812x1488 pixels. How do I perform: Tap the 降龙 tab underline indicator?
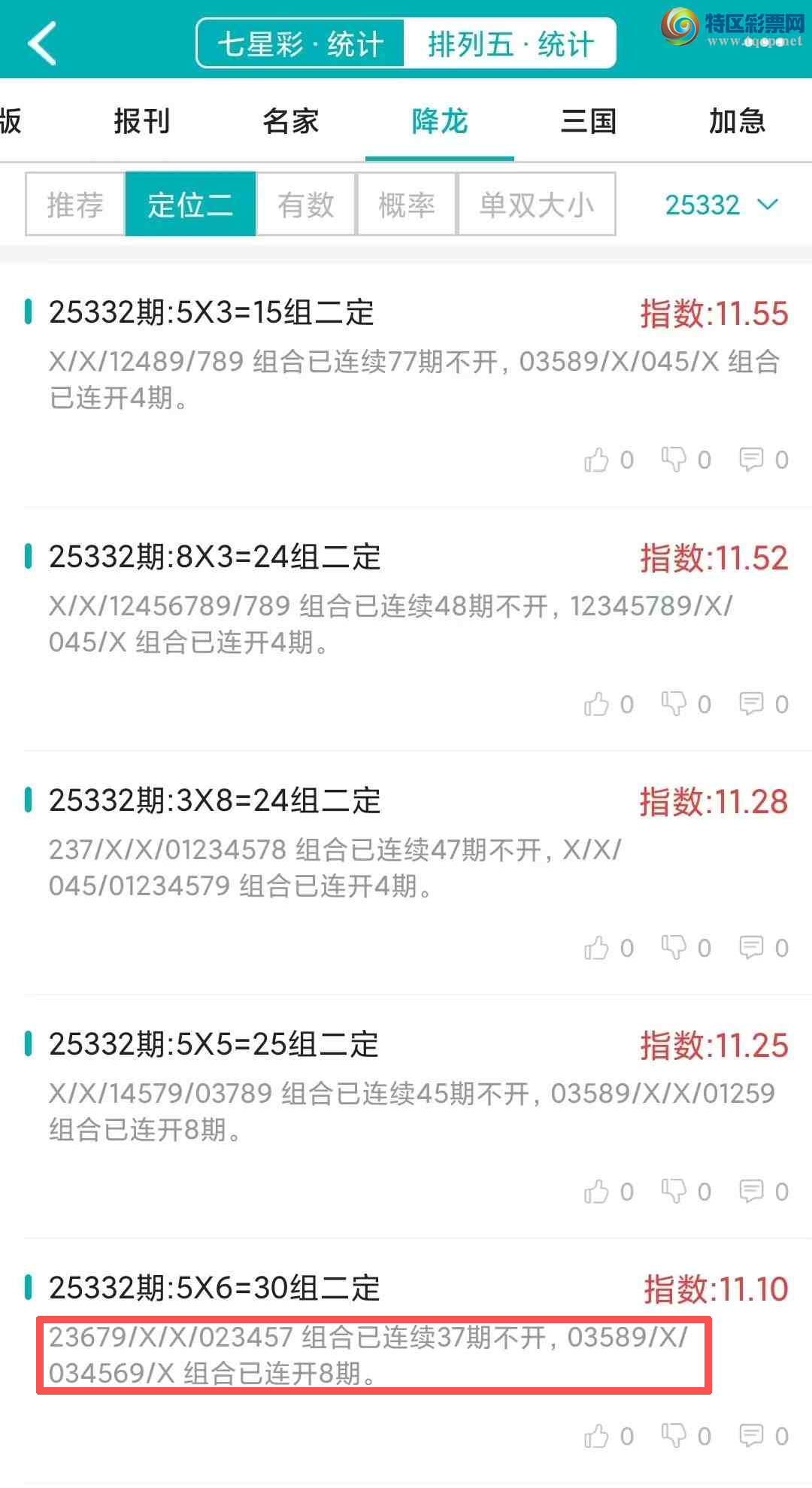pos(440,159)
